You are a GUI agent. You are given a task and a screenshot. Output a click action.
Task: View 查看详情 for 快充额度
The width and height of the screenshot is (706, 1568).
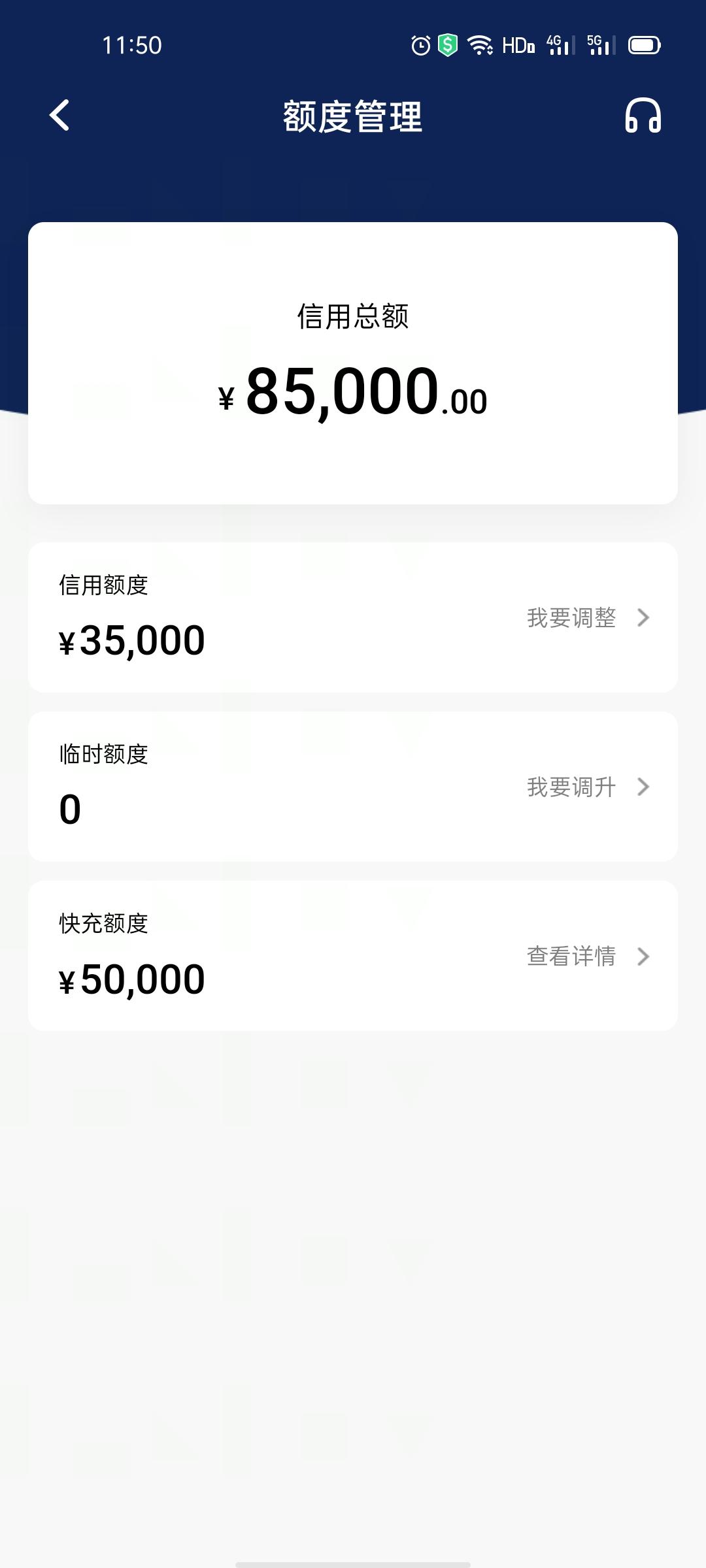click(x=588, y=956)
